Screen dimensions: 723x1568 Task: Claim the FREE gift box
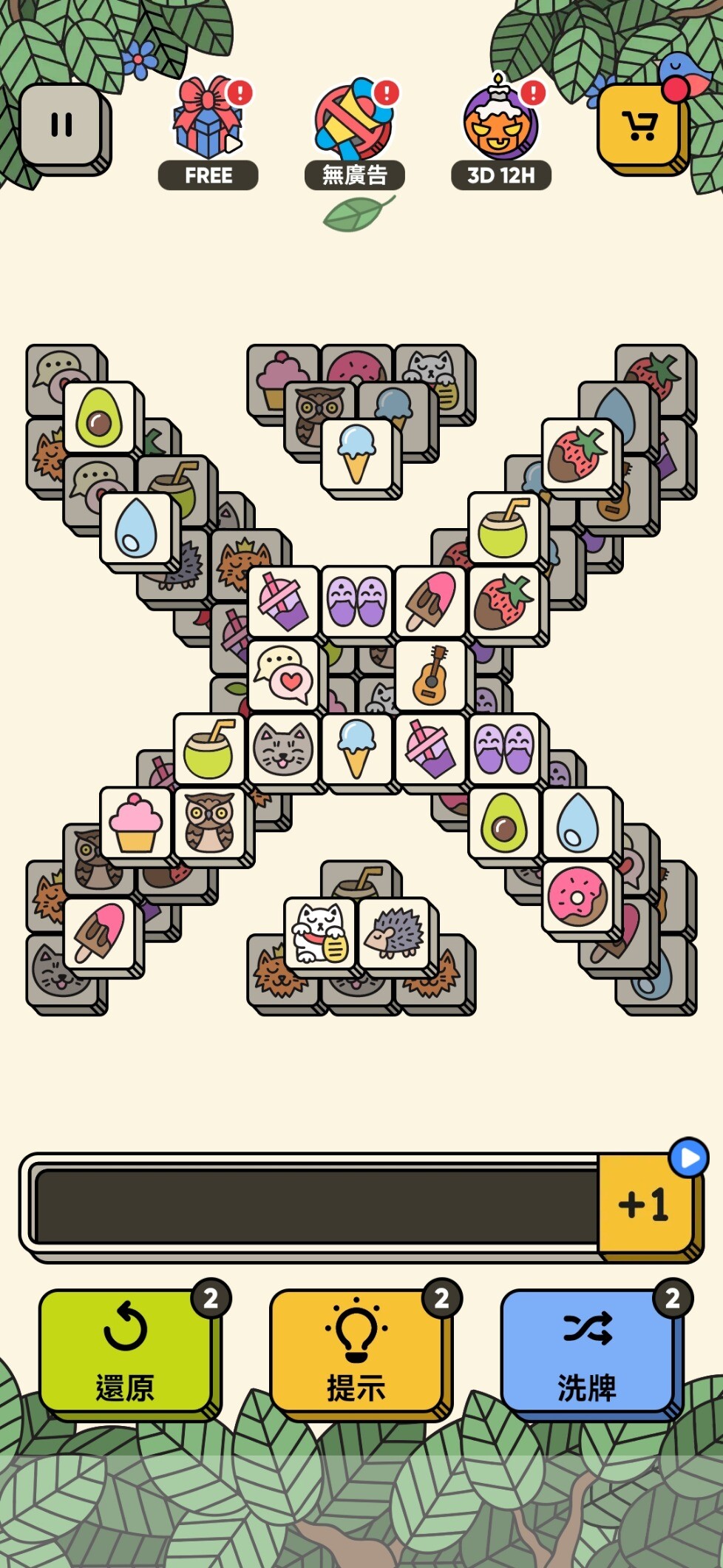(x=208, y=133)
